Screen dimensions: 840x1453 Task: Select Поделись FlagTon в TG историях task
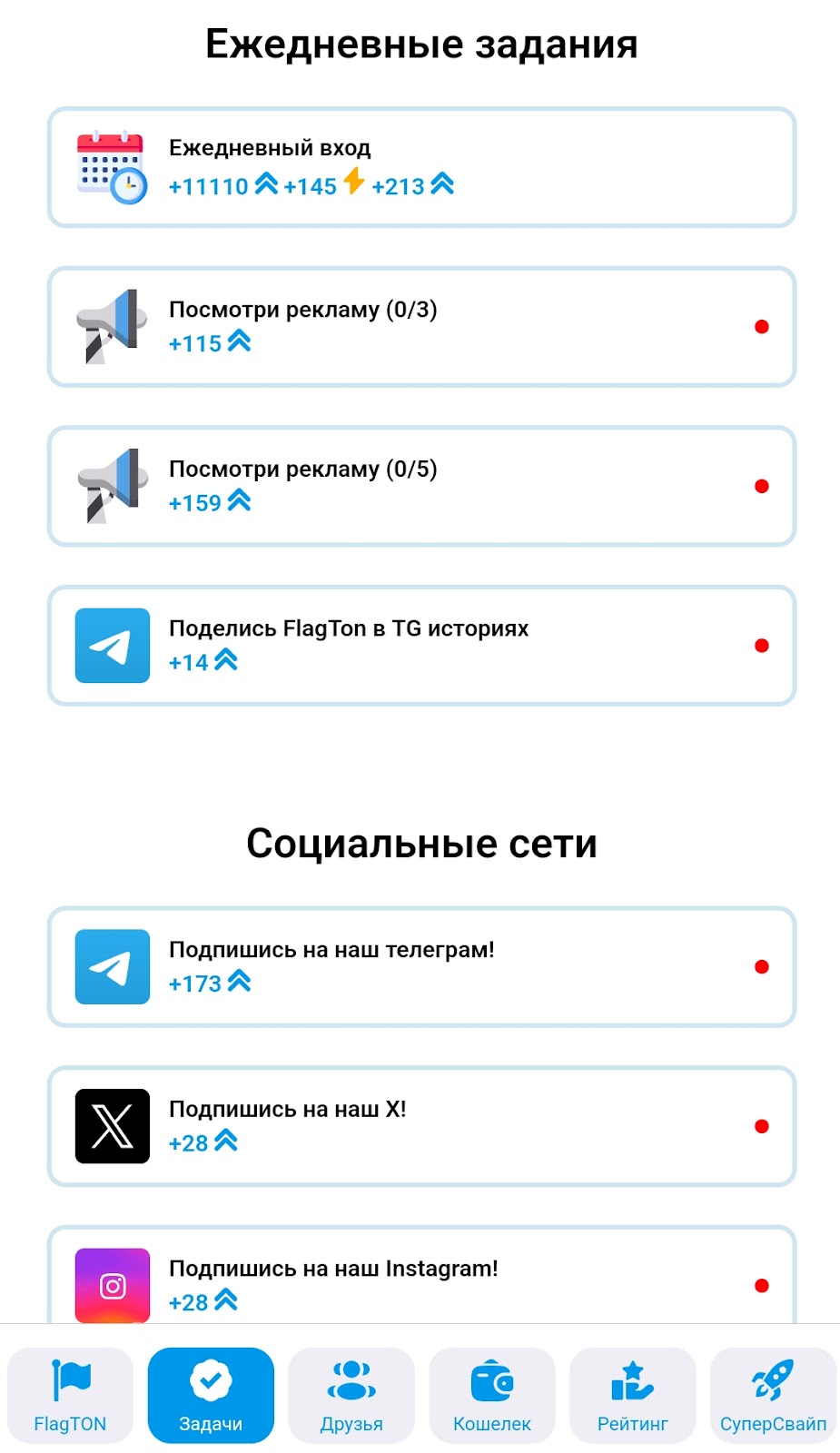pyautogui.click(x=421, y=646)
